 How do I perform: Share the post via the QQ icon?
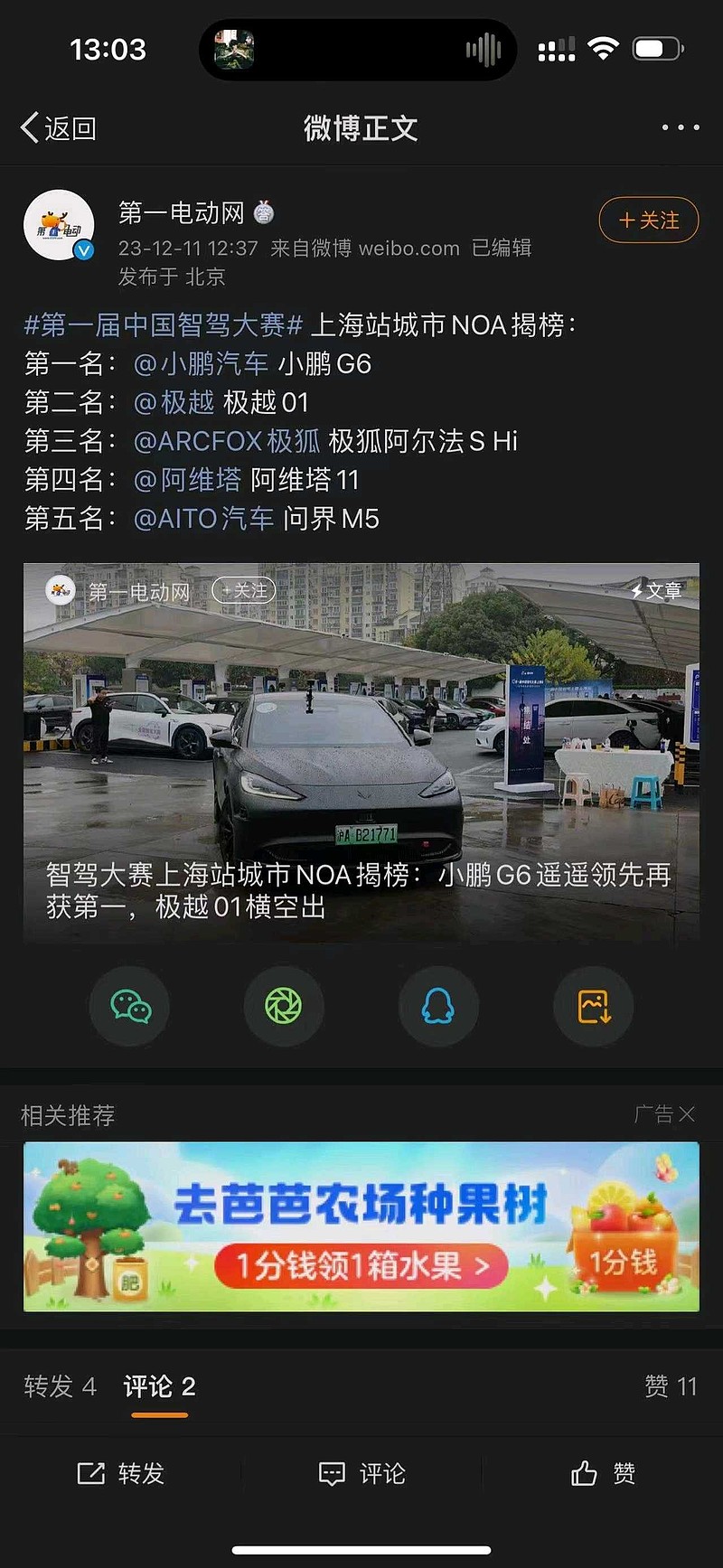pos(438,1006)
